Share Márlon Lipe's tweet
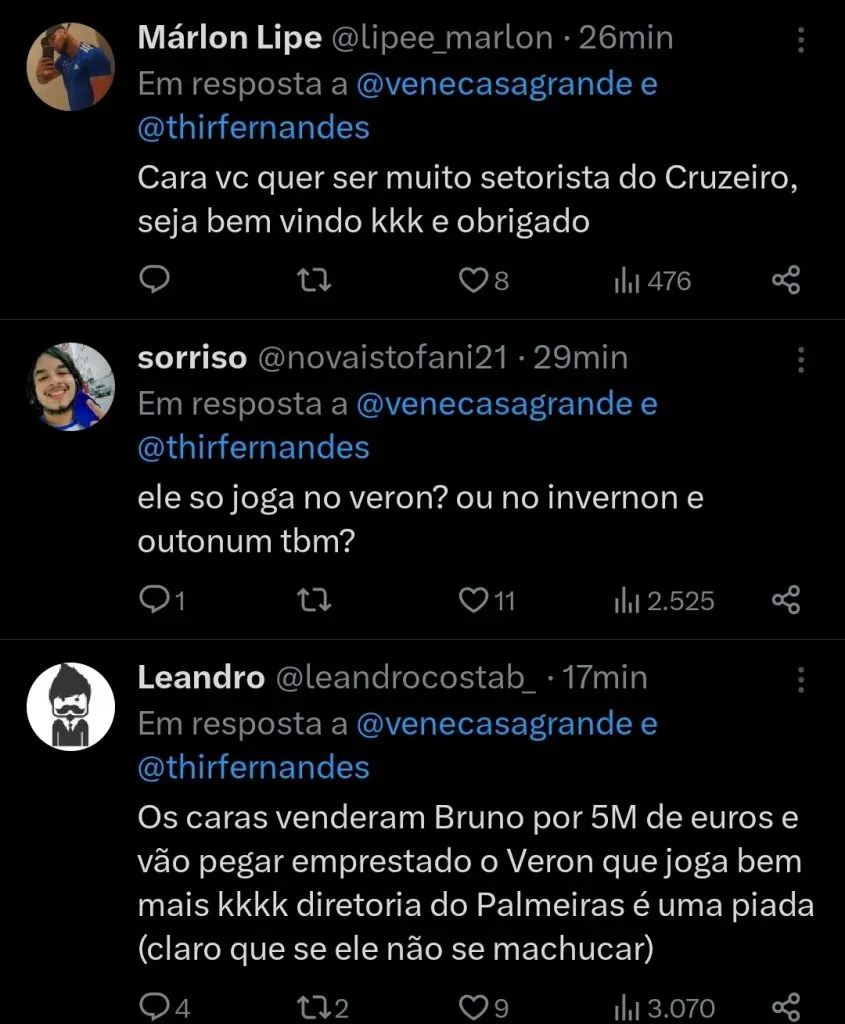 (x=787, y=281)
